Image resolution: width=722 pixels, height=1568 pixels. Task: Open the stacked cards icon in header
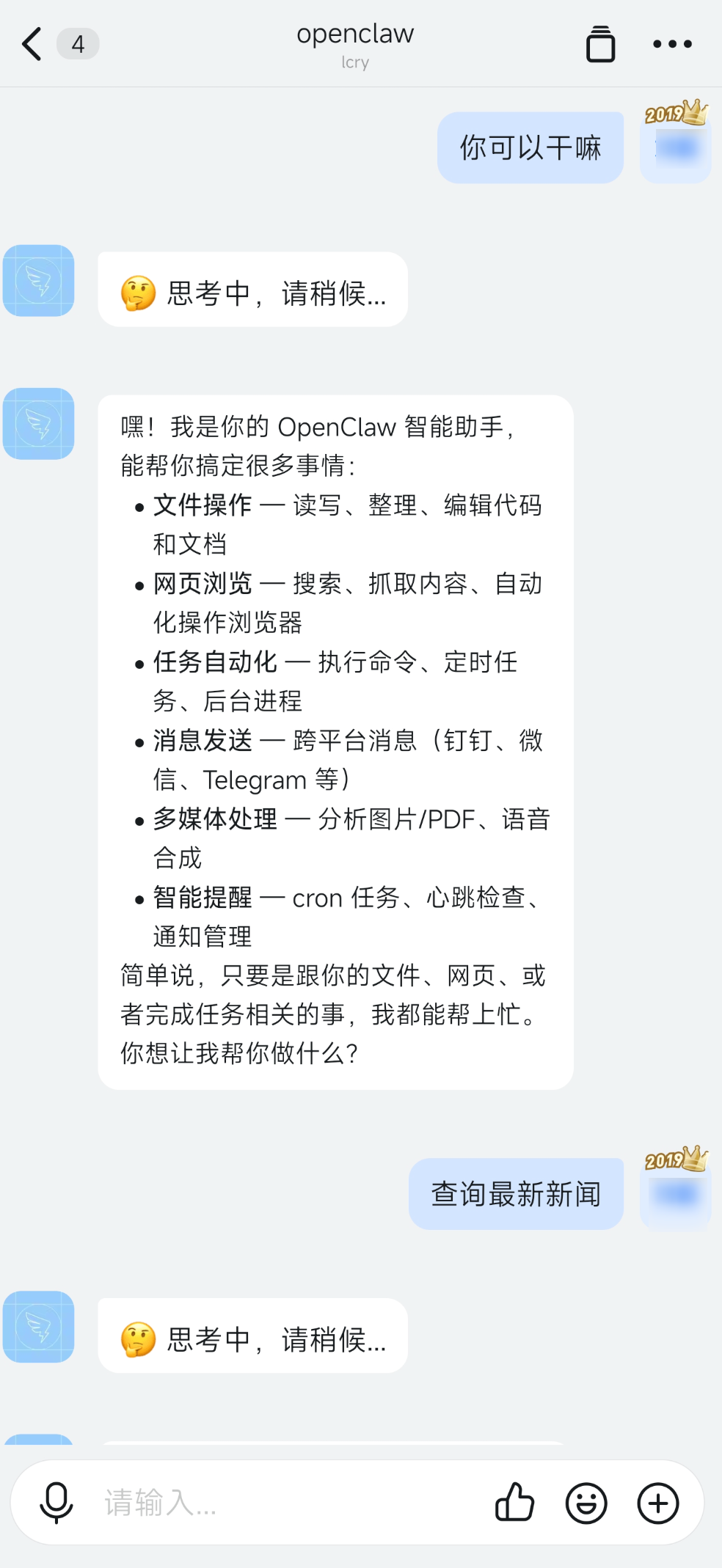click(600, 44)
